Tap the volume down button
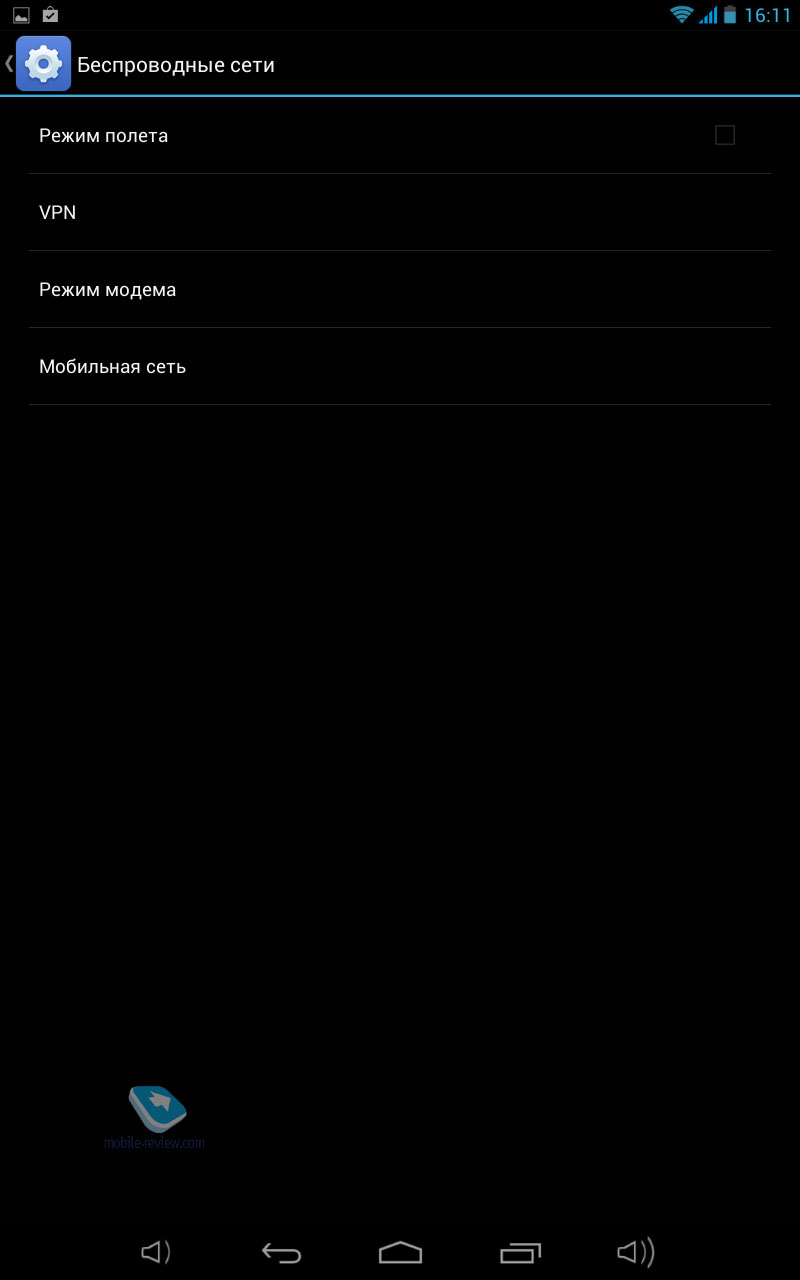 (156, 1251)
